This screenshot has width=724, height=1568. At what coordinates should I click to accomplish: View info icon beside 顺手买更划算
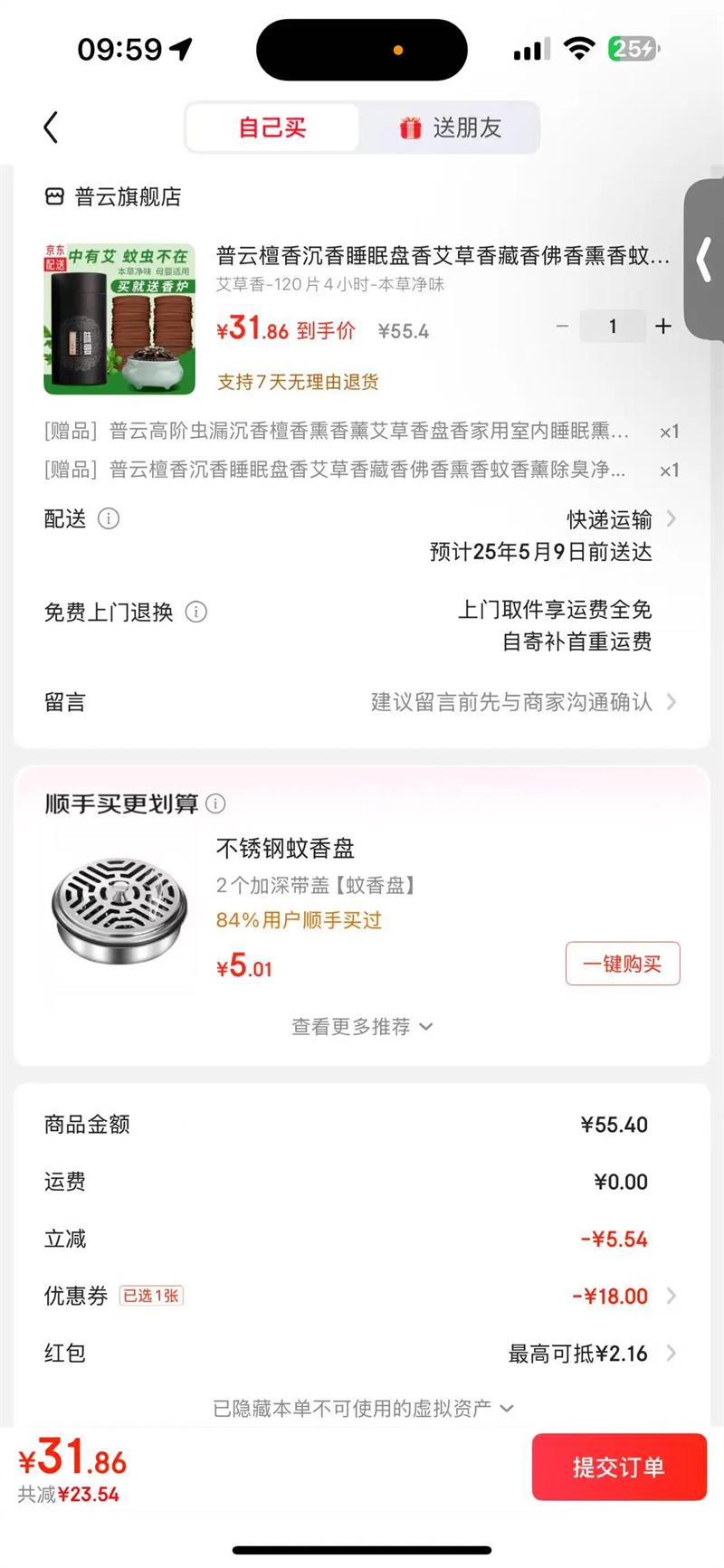pos(215,803)
